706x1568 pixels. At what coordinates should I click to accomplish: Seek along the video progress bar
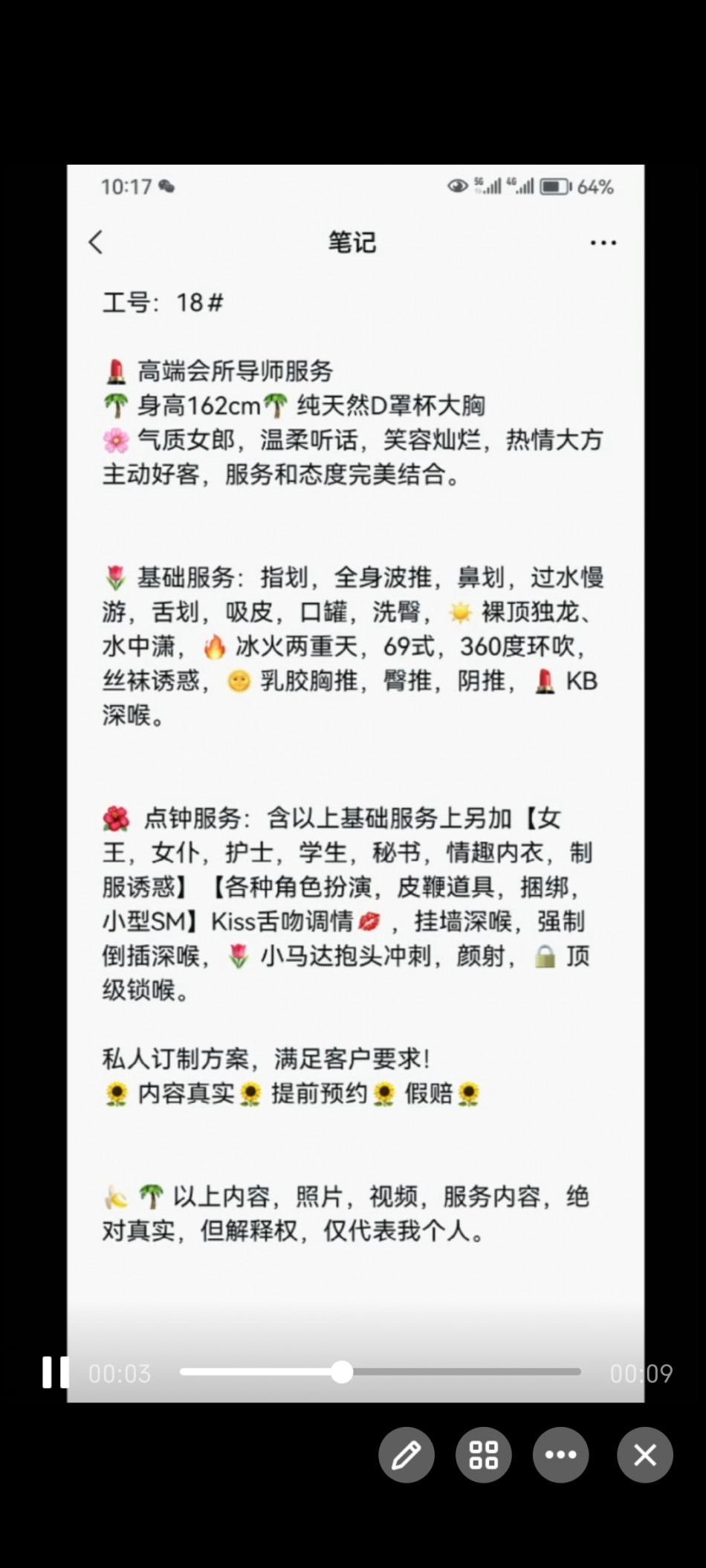380,1373
